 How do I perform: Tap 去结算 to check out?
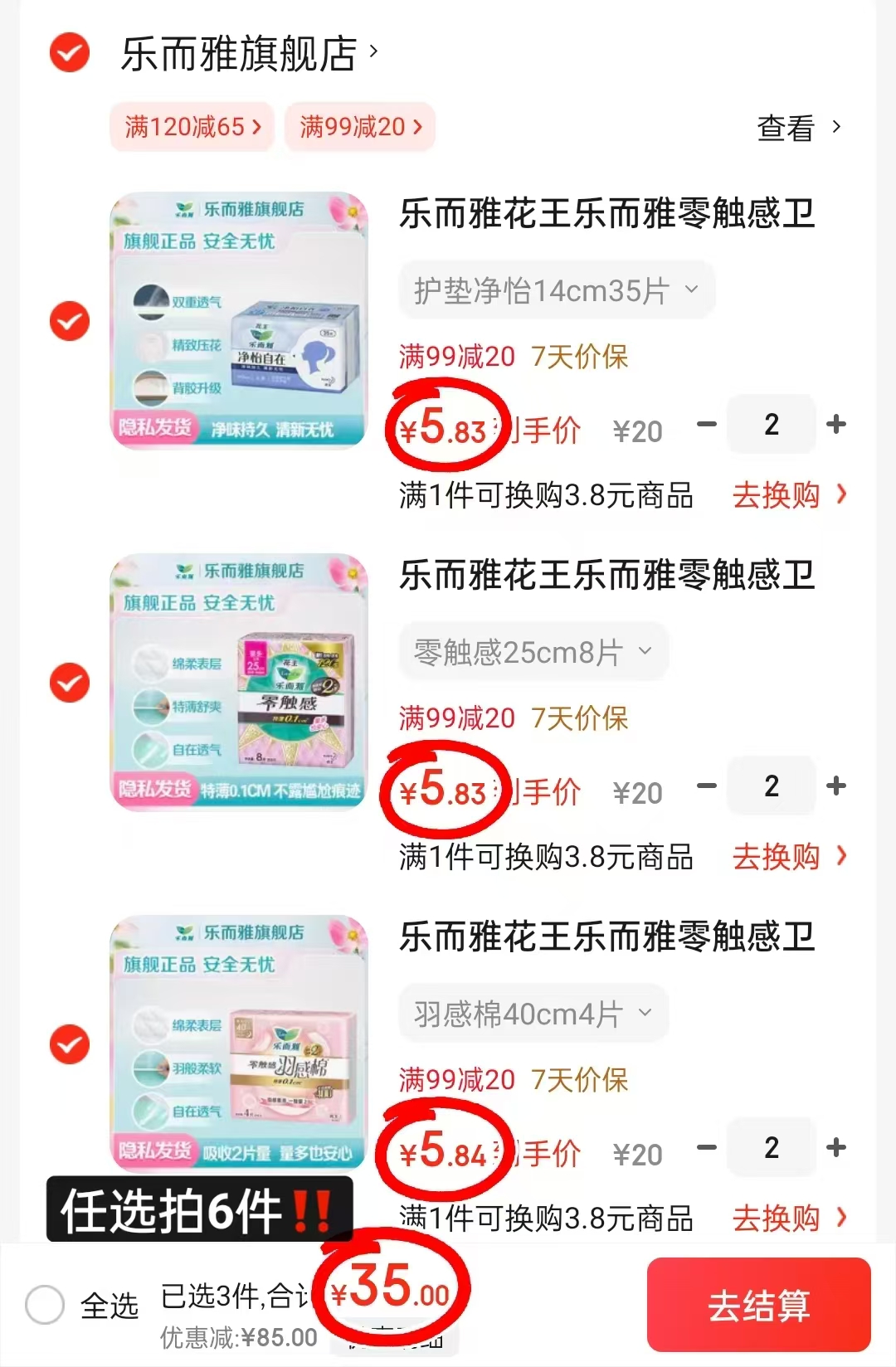click(x=757, y=1303)
